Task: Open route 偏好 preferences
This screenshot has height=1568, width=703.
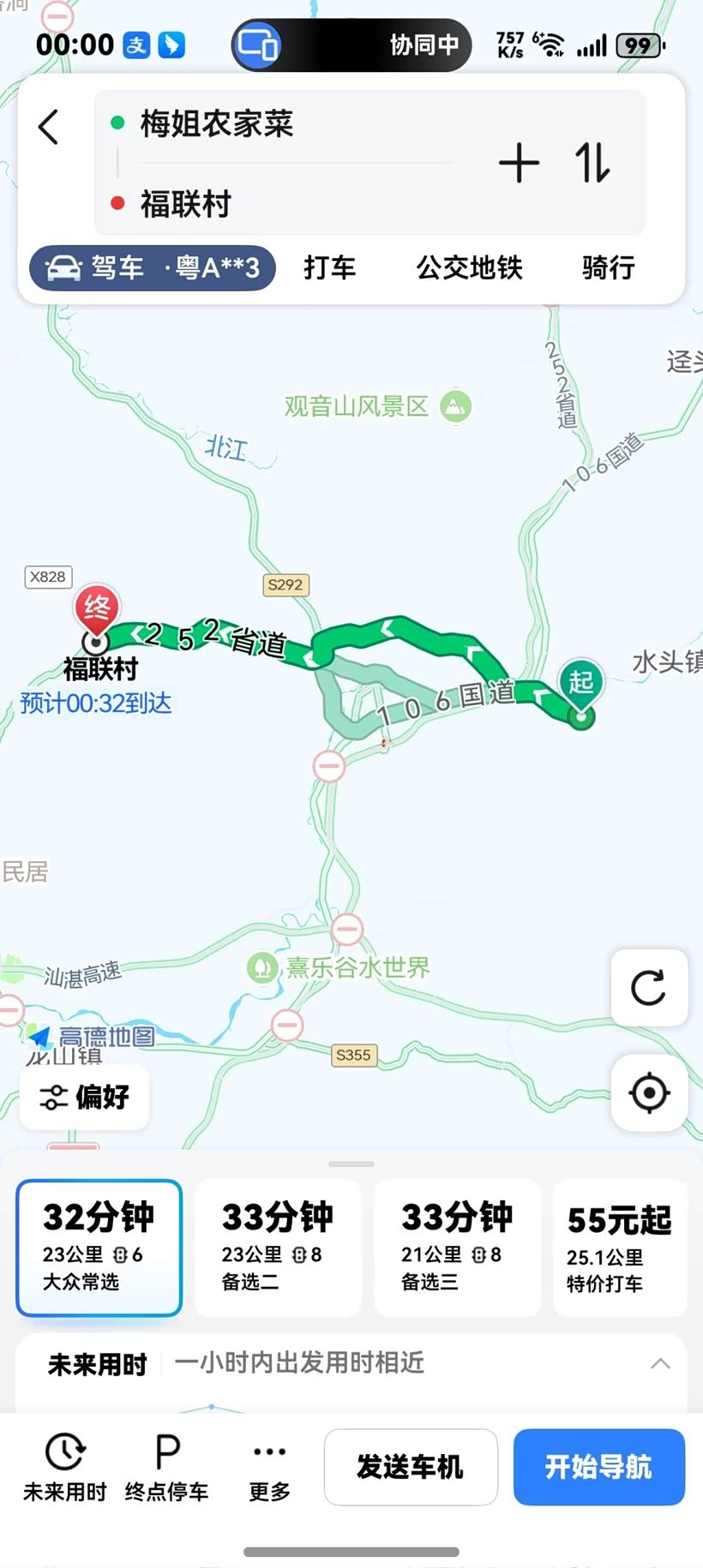Action: 85,1097
